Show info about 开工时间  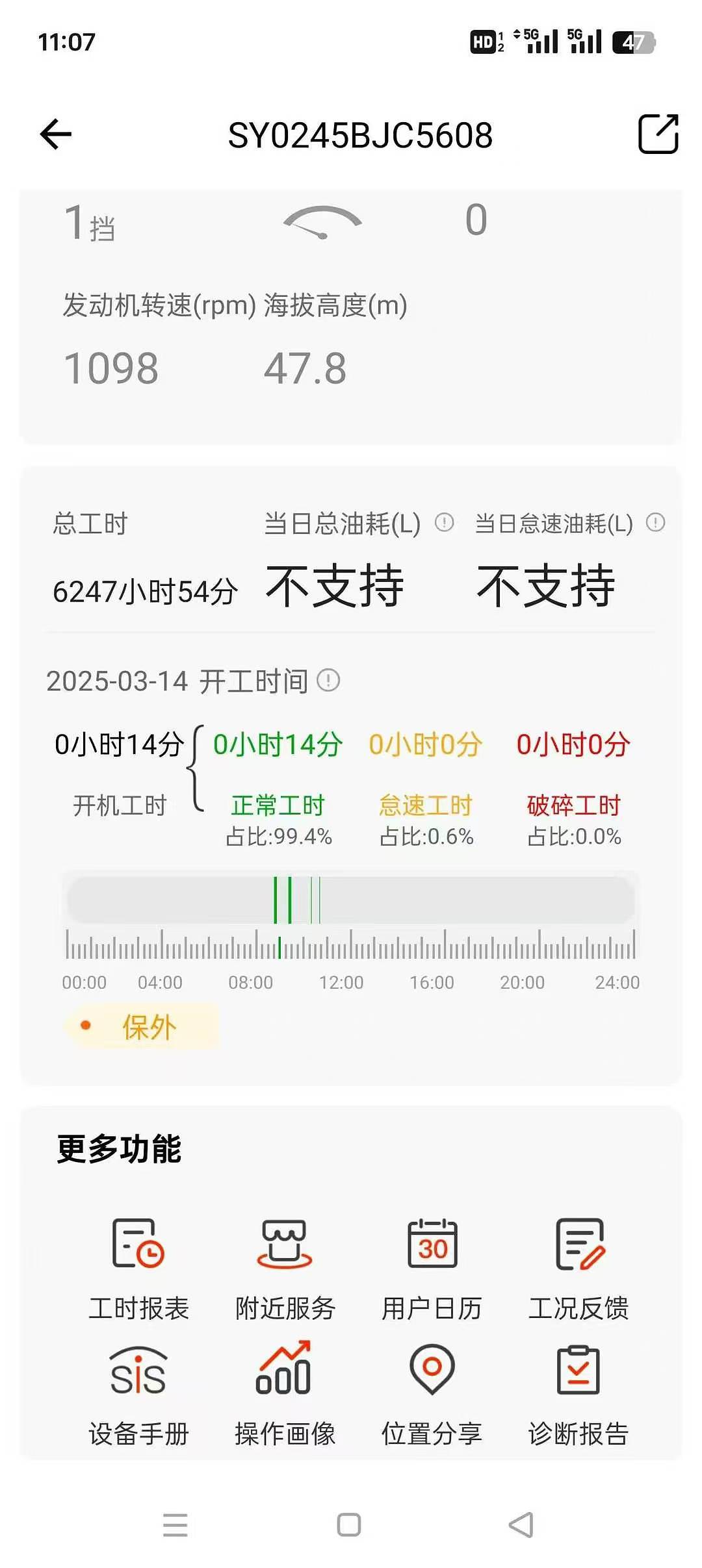coord(328,681)
